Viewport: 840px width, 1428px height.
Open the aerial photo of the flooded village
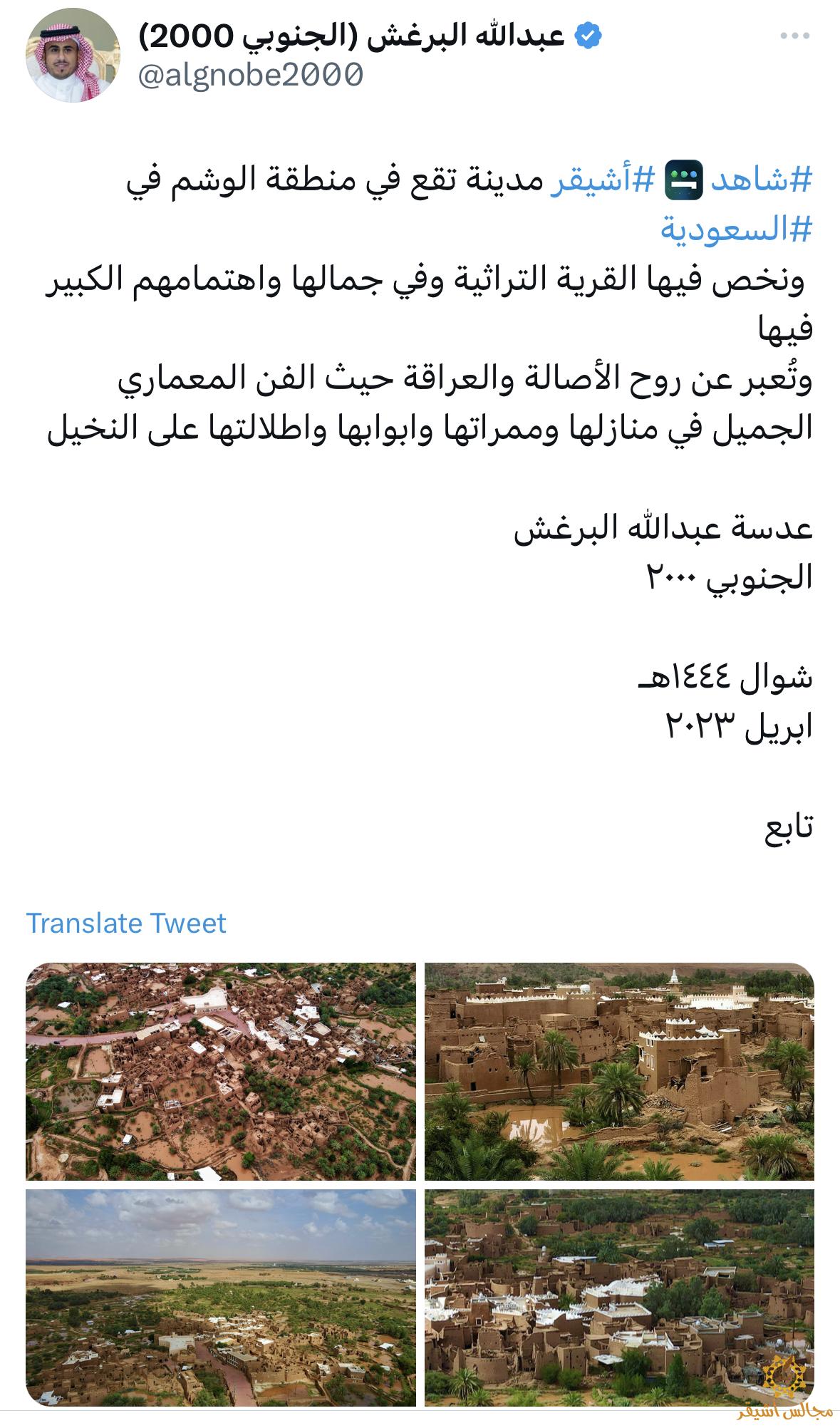(221, 1071)
